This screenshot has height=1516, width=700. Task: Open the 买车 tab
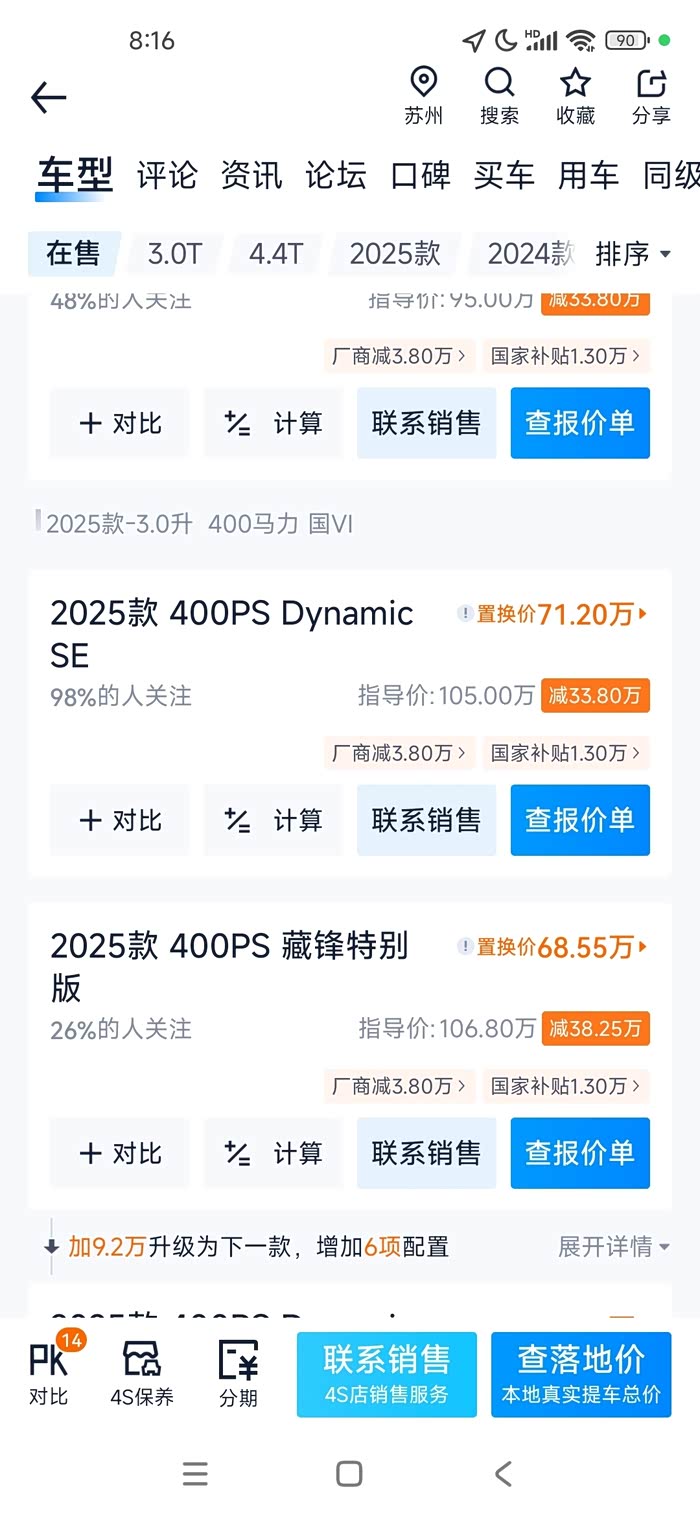coord(504,176)
